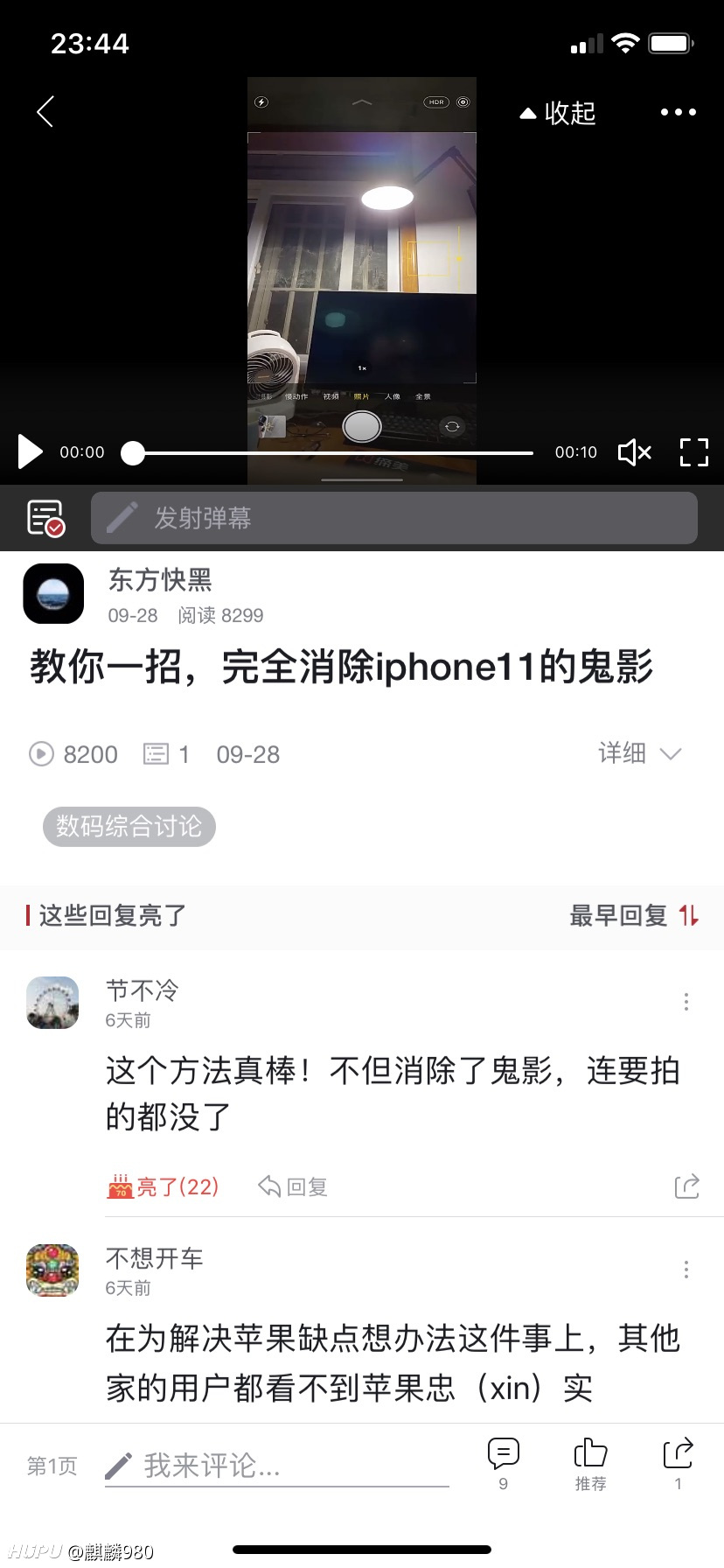Open the 数码综合讨论 topic chip
Image resolution: width=724 pixels, height=1568 pixels.
pos(129,826)
